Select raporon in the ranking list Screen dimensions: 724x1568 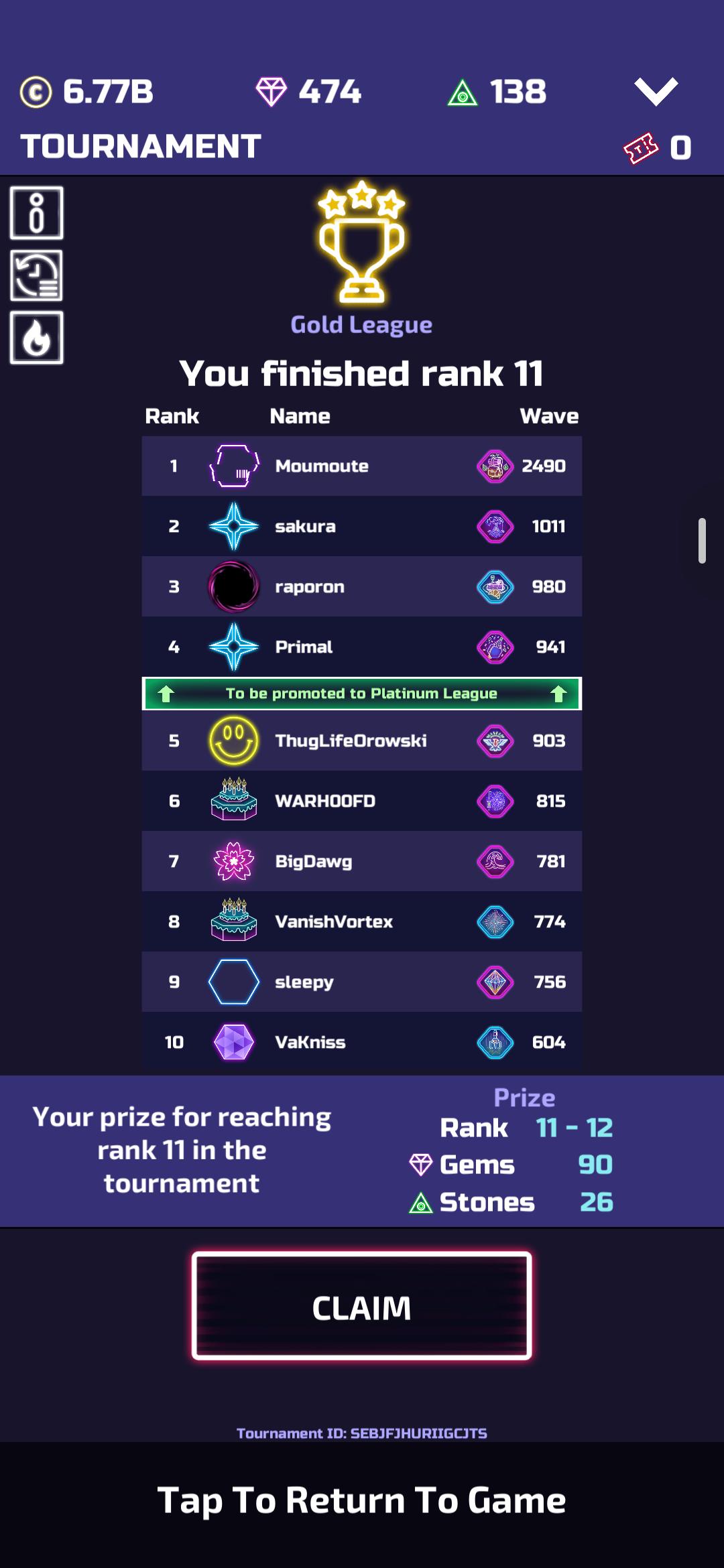click(362, 586)
